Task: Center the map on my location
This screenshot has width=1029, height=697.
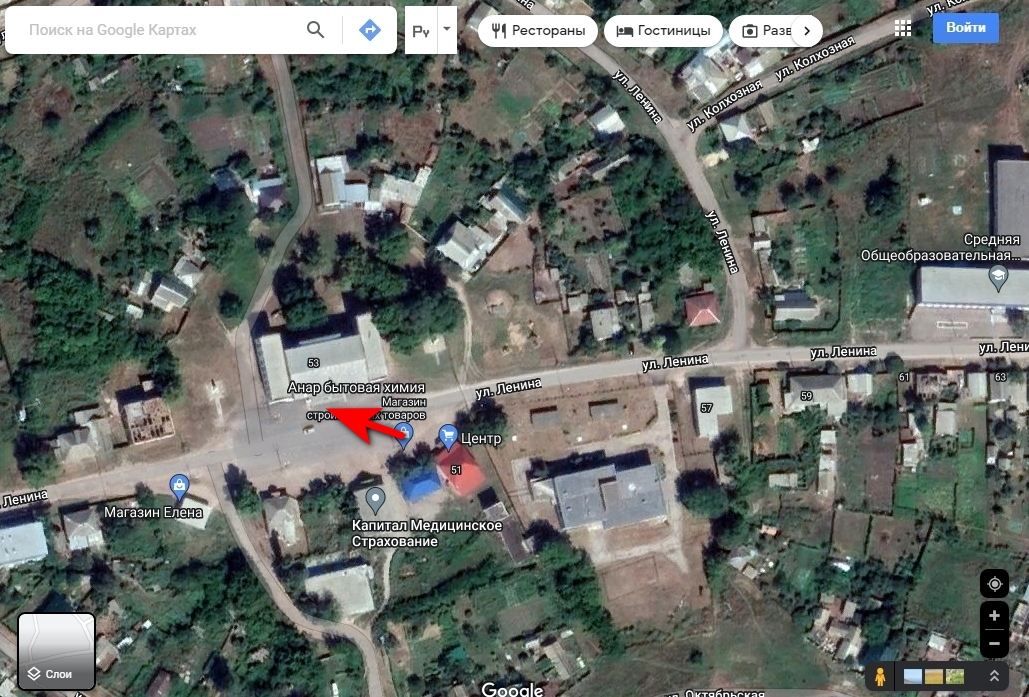Action: coord(994,584)
